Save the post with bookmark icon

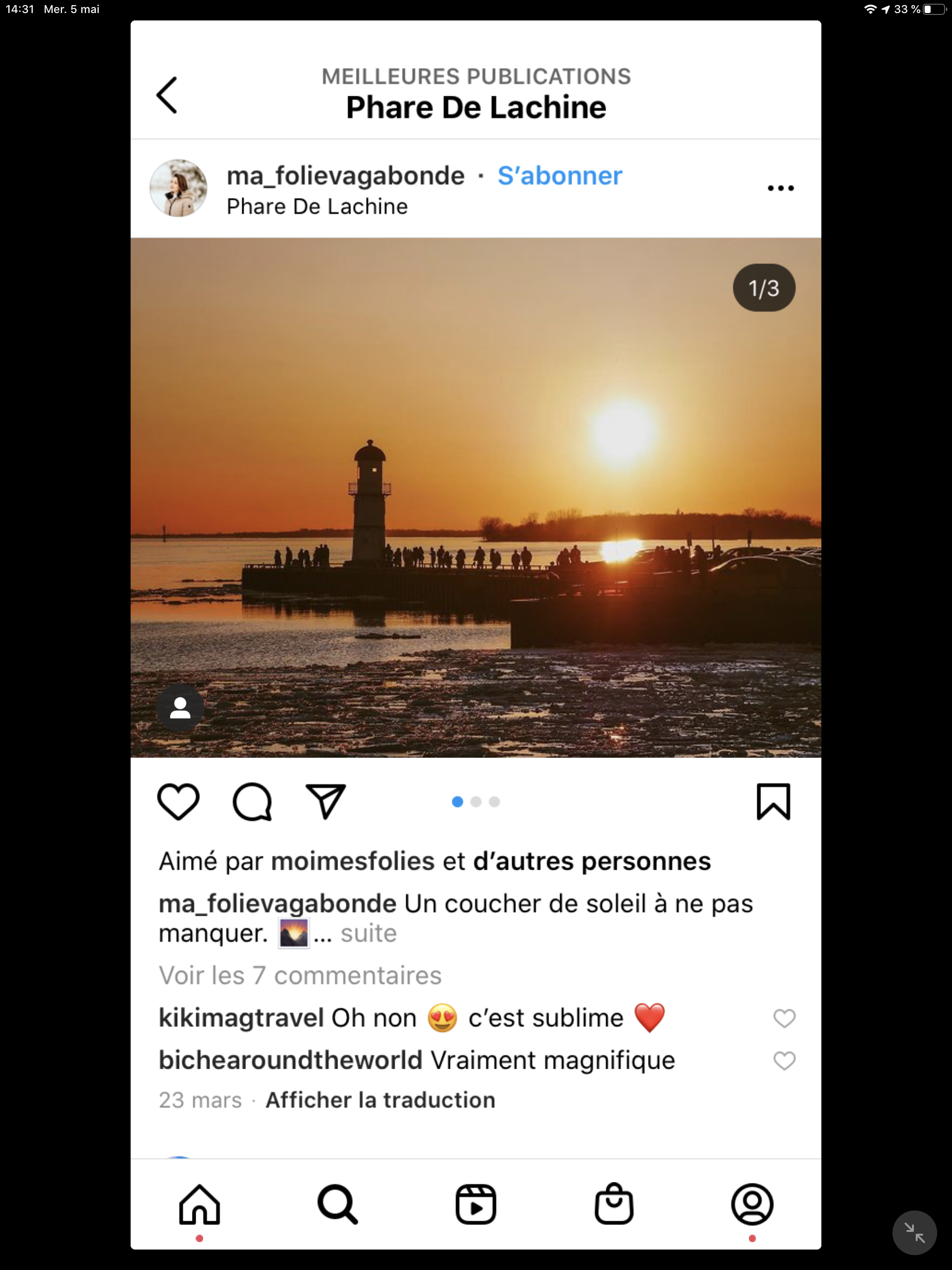[773, 801]
